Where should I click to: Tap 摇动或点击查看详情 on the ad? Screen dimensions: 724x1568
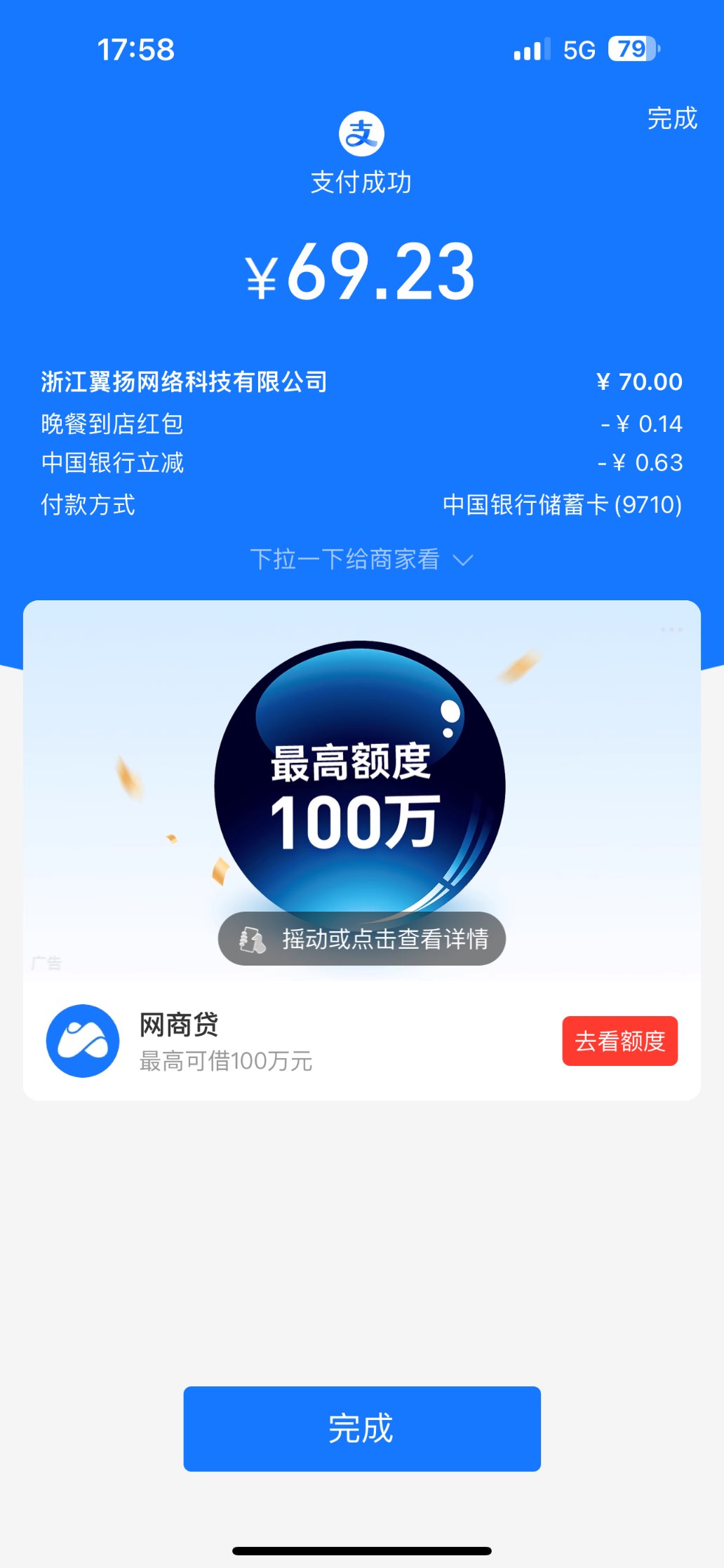[362, 939]
